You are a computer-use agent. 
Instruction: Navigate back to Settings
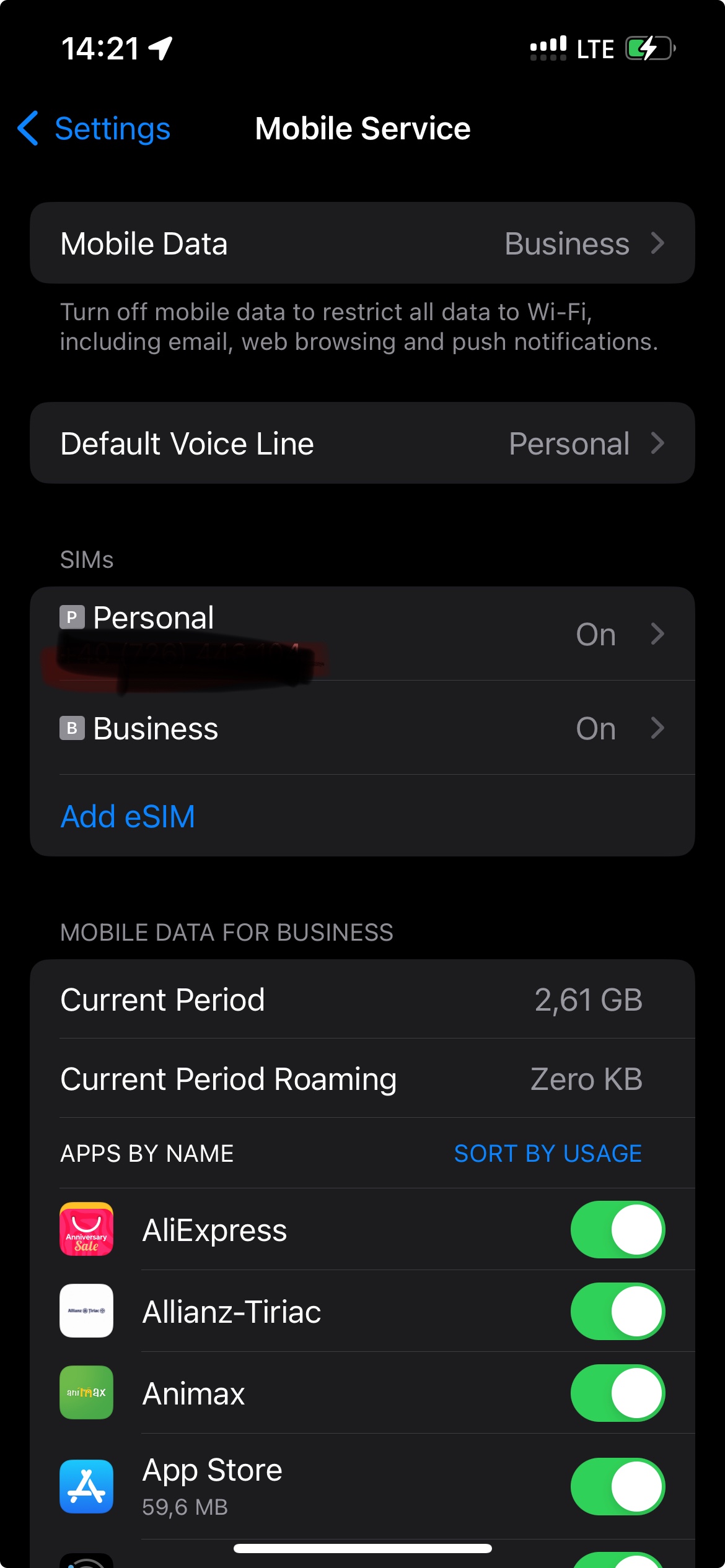click(92, 128)
